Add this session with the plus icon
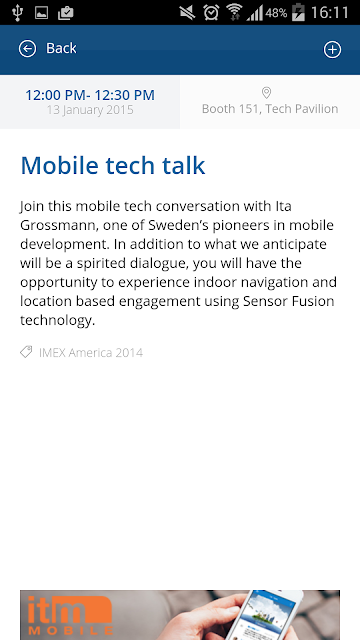360x640 pixels. 332,50
